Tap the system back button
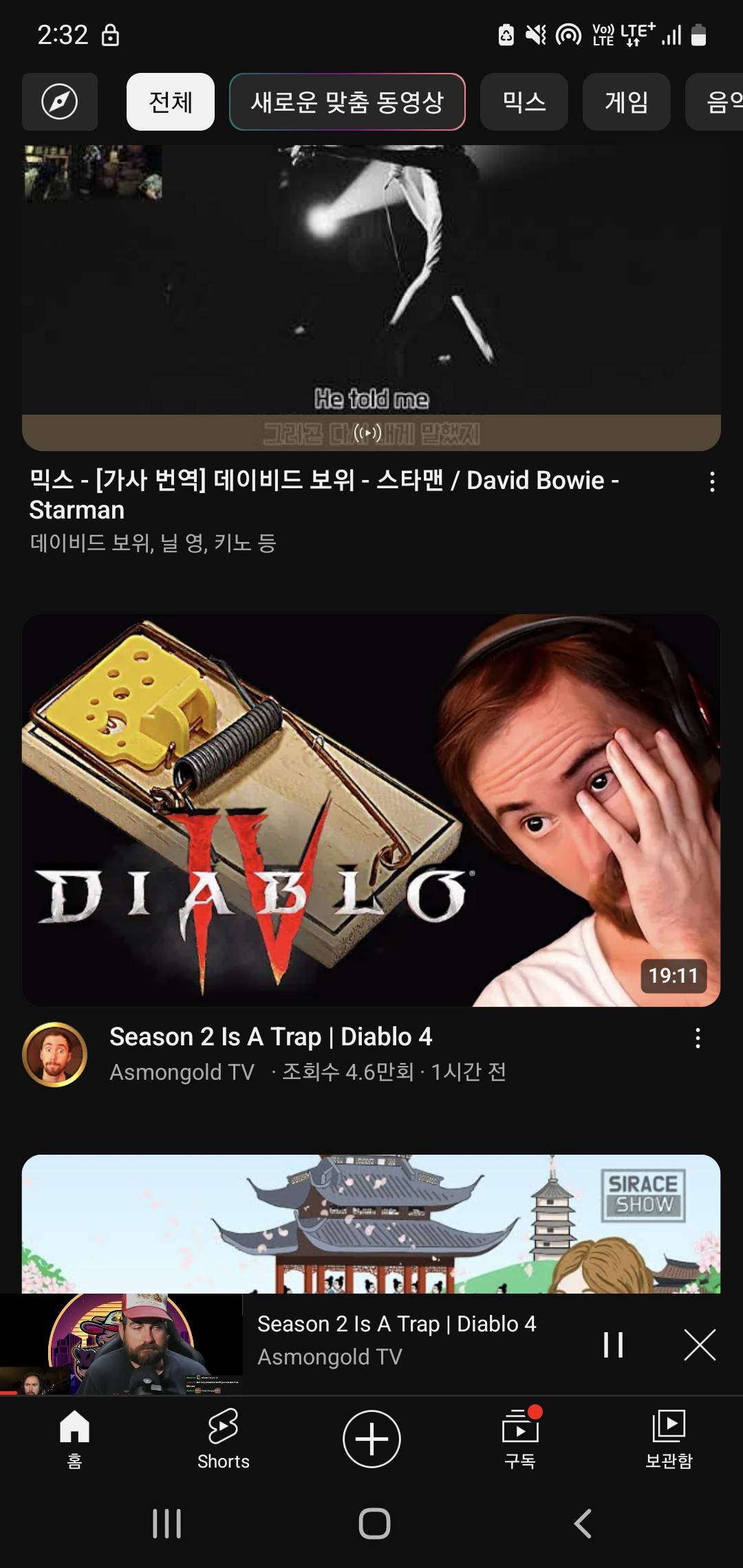This screenshot has width=743, height=1568. (583, 1523)
